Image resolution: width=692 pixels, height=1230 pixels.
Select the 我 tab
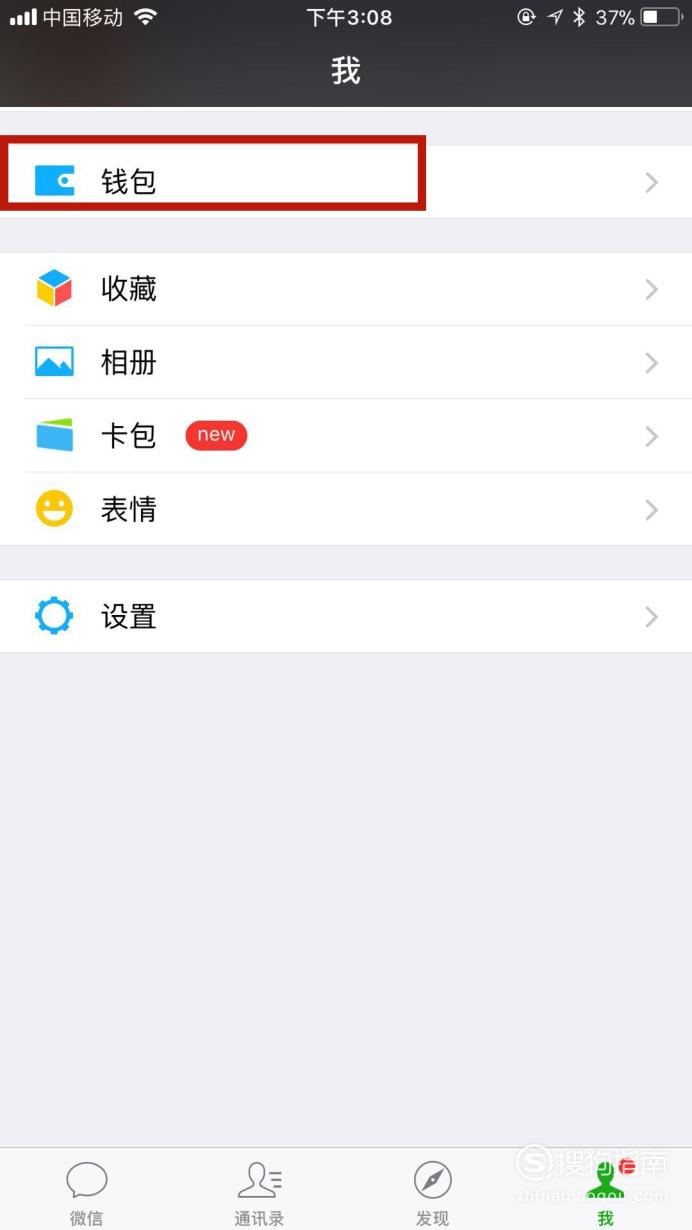(605, 1192)
